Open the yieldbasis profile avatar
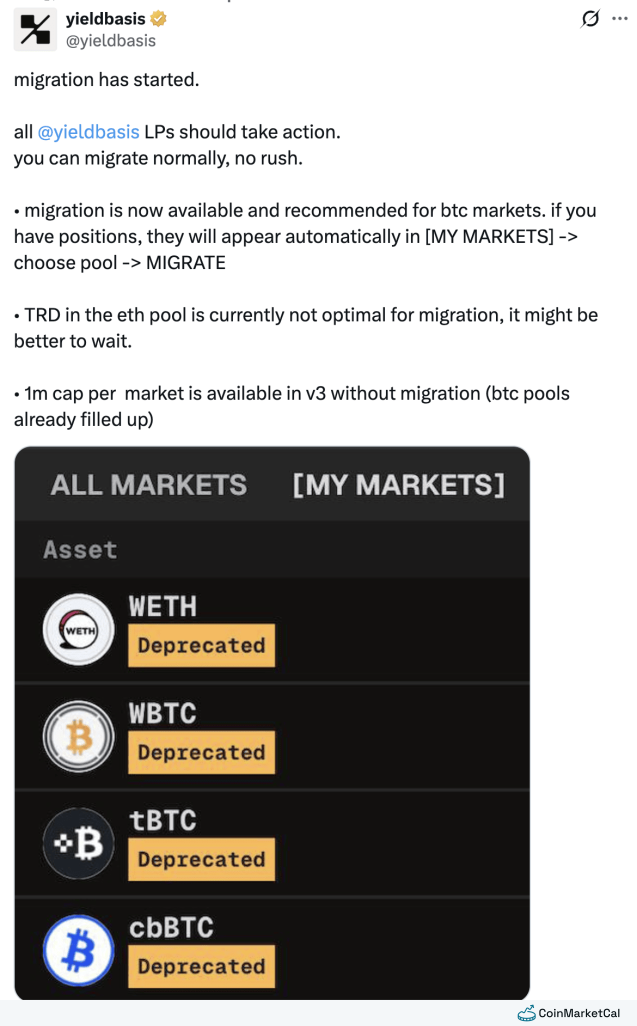 35,29
